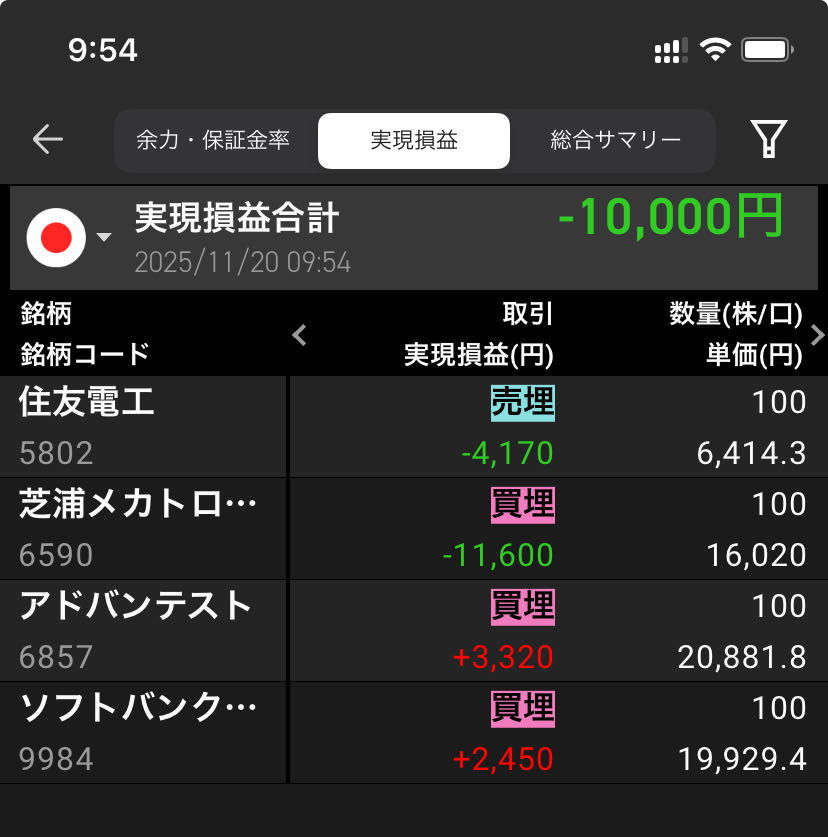
Task: Go back using the arrow icon
Action: [48, 140]
